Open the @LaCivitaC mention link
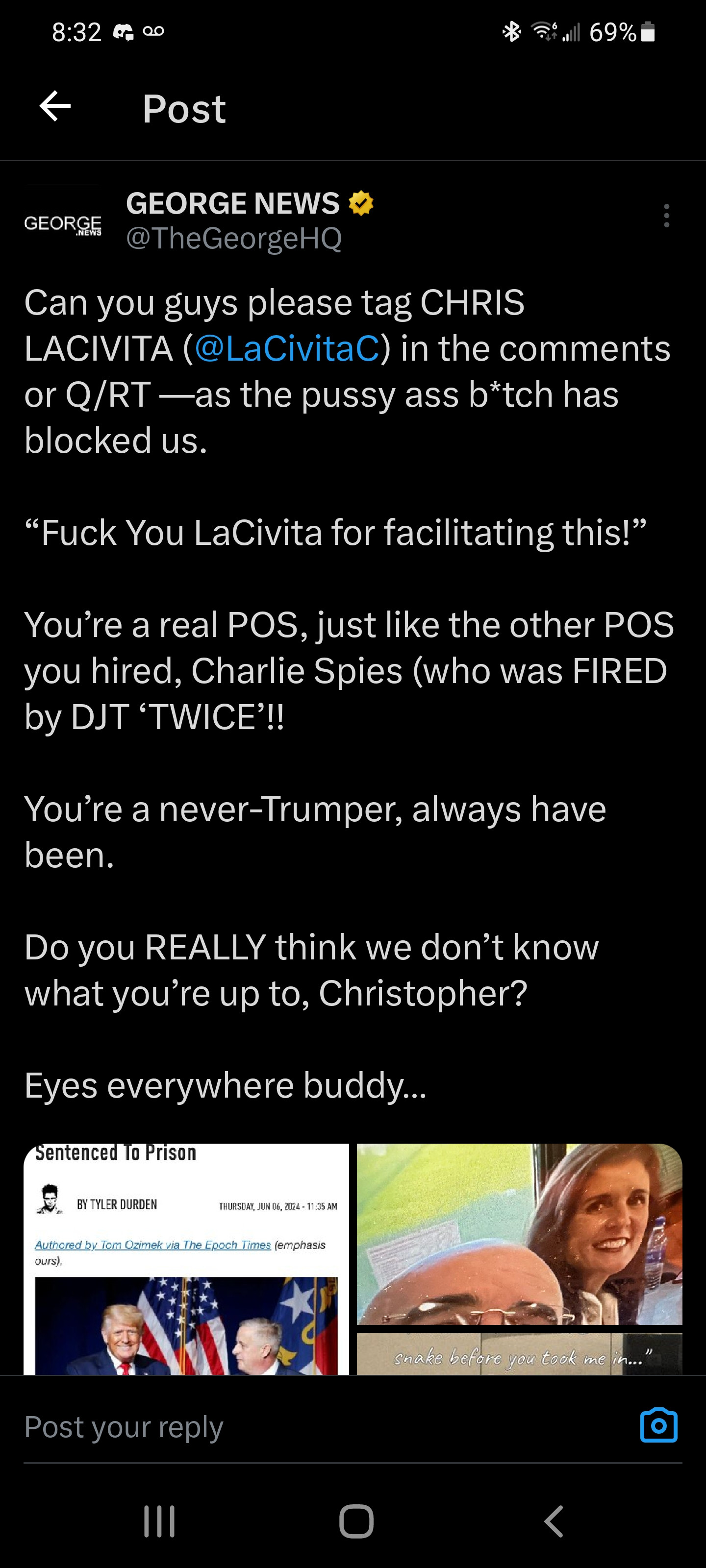 (287, 349)
